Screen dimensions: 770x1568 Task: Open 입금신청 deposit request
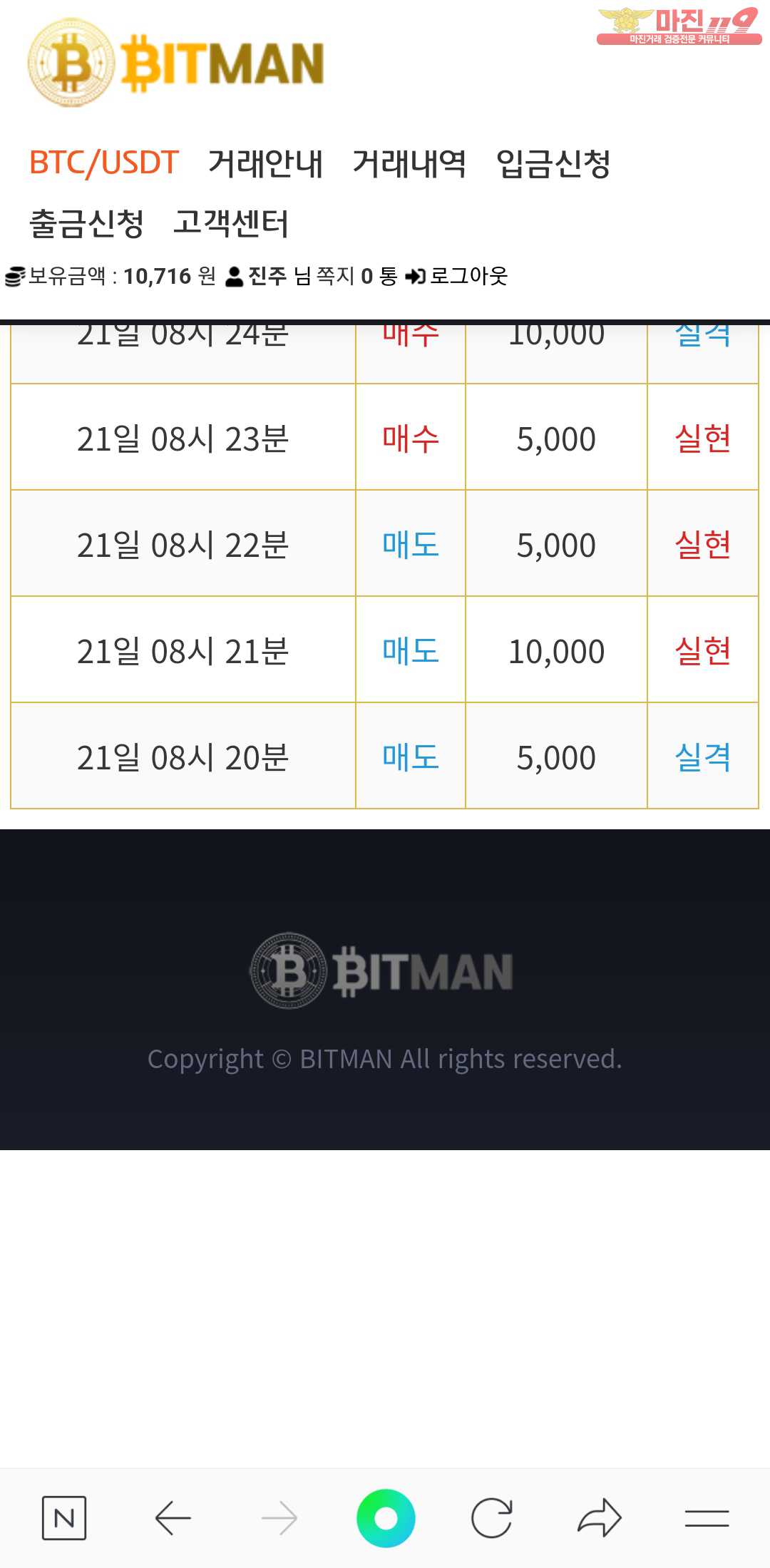point(553,163)
